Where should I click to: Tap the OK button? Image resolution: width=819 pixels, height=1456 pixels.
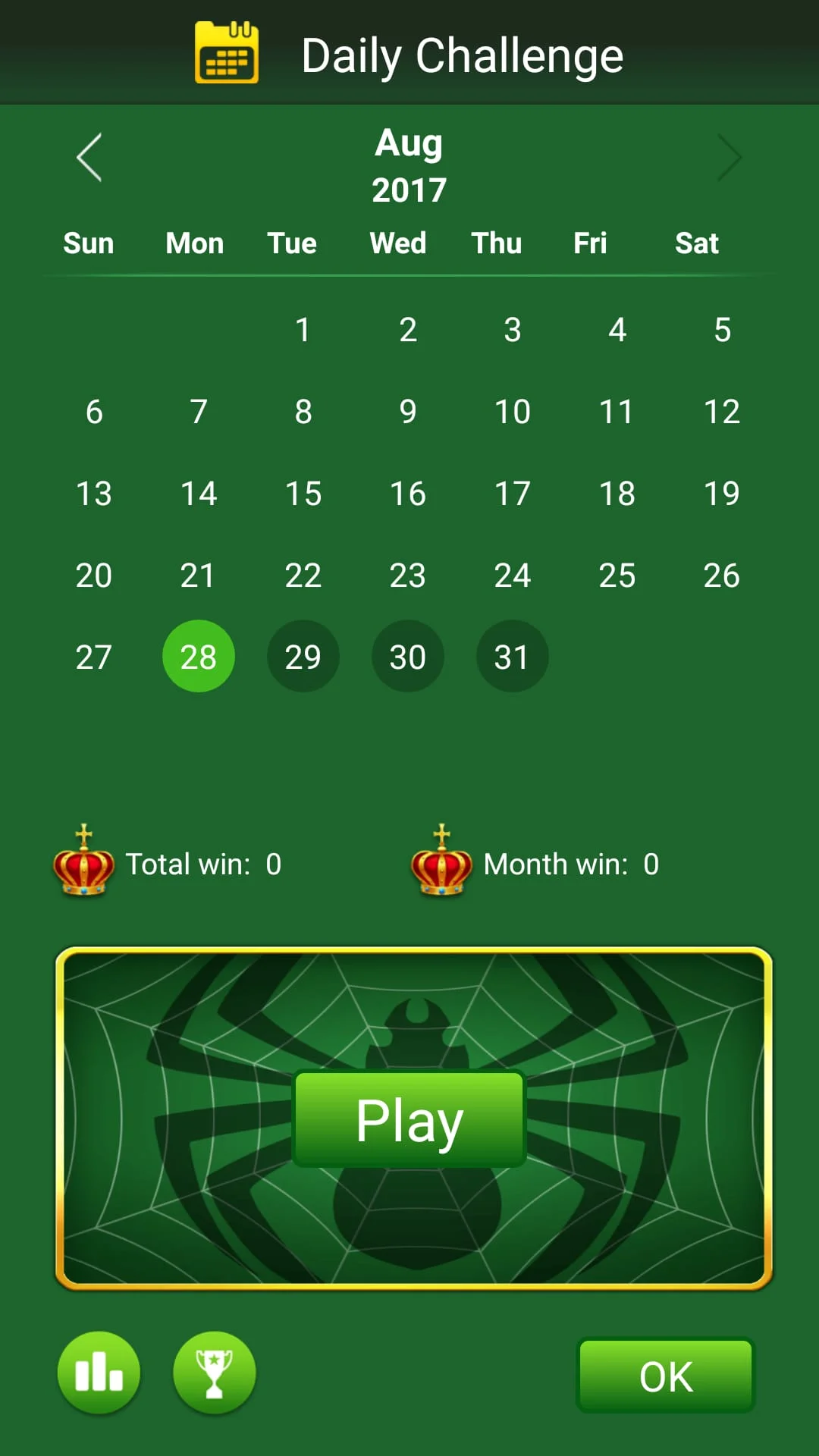665,1376
